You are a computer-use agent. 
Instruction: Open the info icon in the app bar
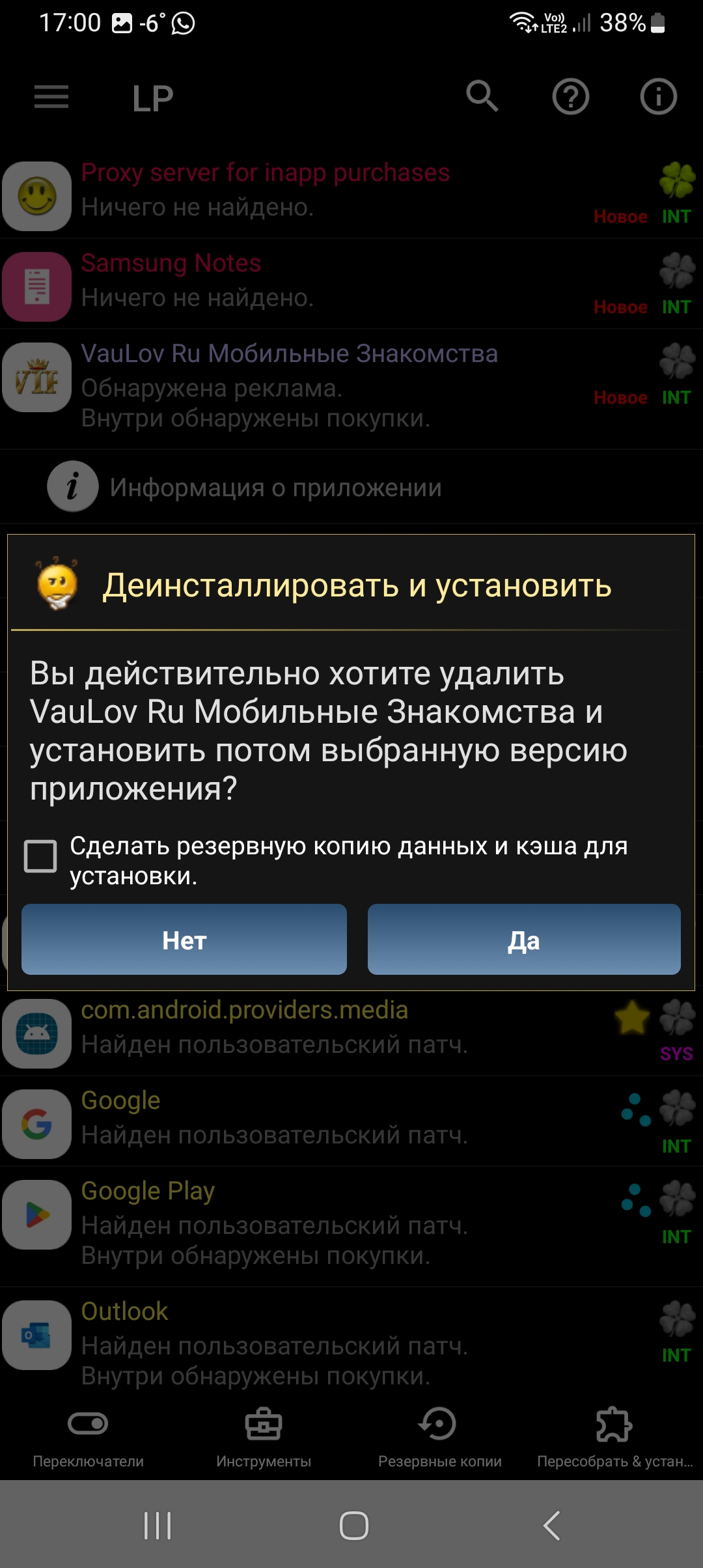[659, 97]
